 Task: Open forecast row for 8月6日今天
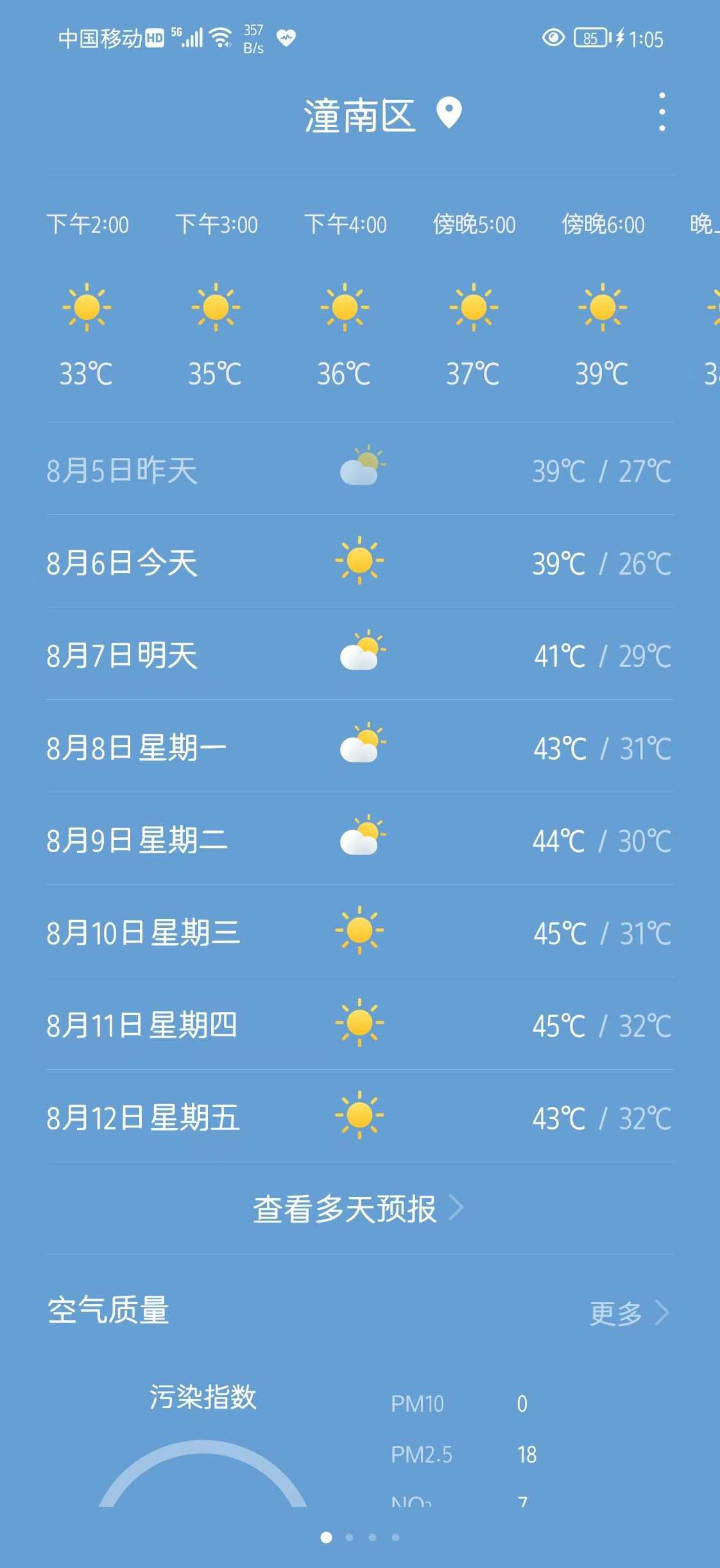[x=360, y=561]
